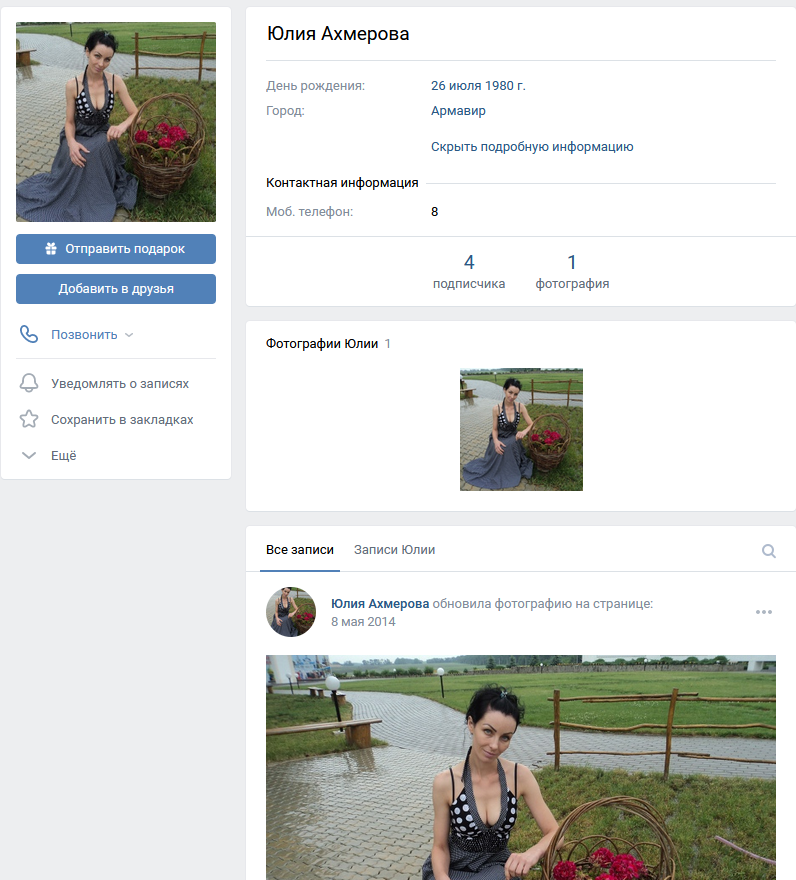Open the photo thumbnail in Фотографии Юлии
The height and width of the screenshot is (880, 796).
(521, 429)
